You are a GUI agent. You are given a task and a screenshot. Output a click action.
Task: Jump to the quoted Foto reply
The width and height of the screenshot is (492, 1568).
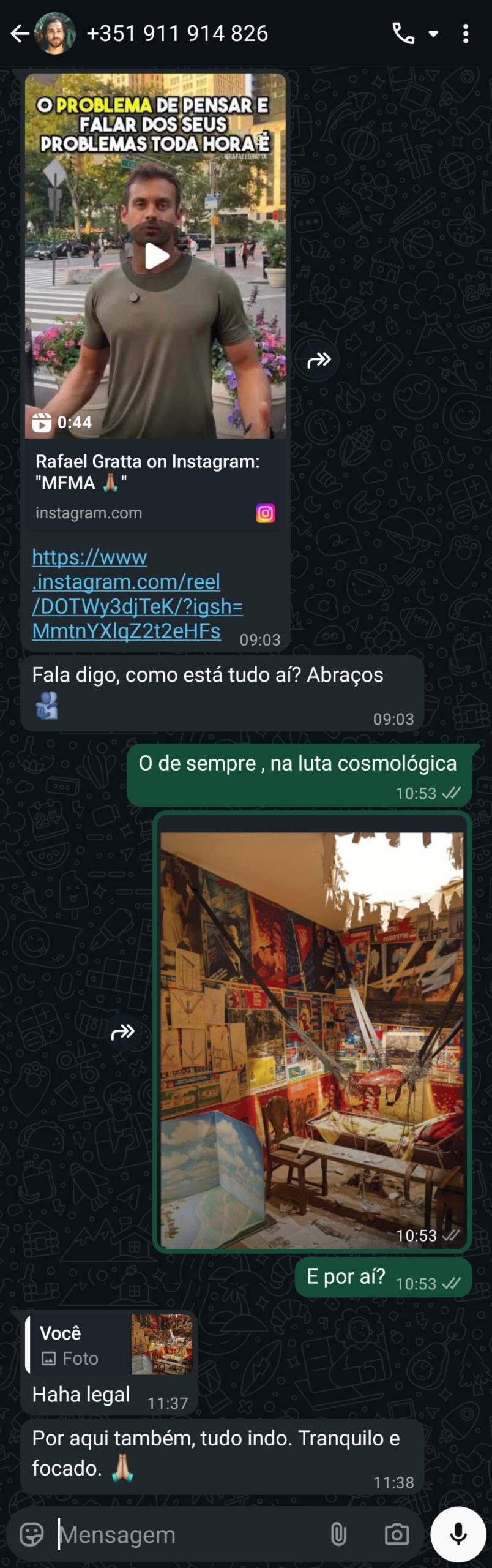110,1345
